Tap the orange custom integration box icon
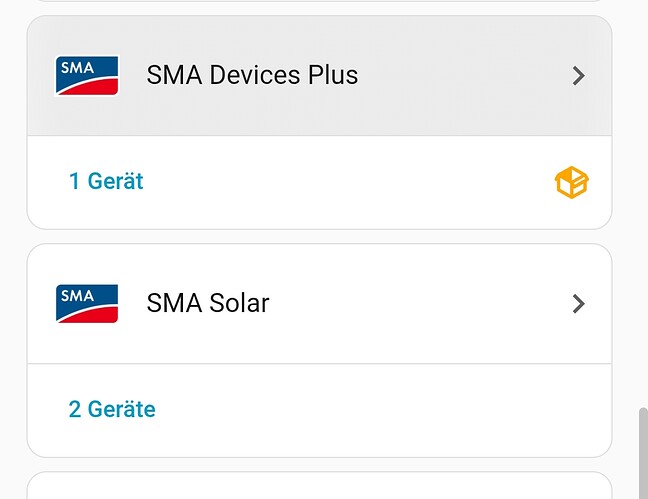Screen dimensions: 648x499 pyautogui.click(x=572, y=183)
